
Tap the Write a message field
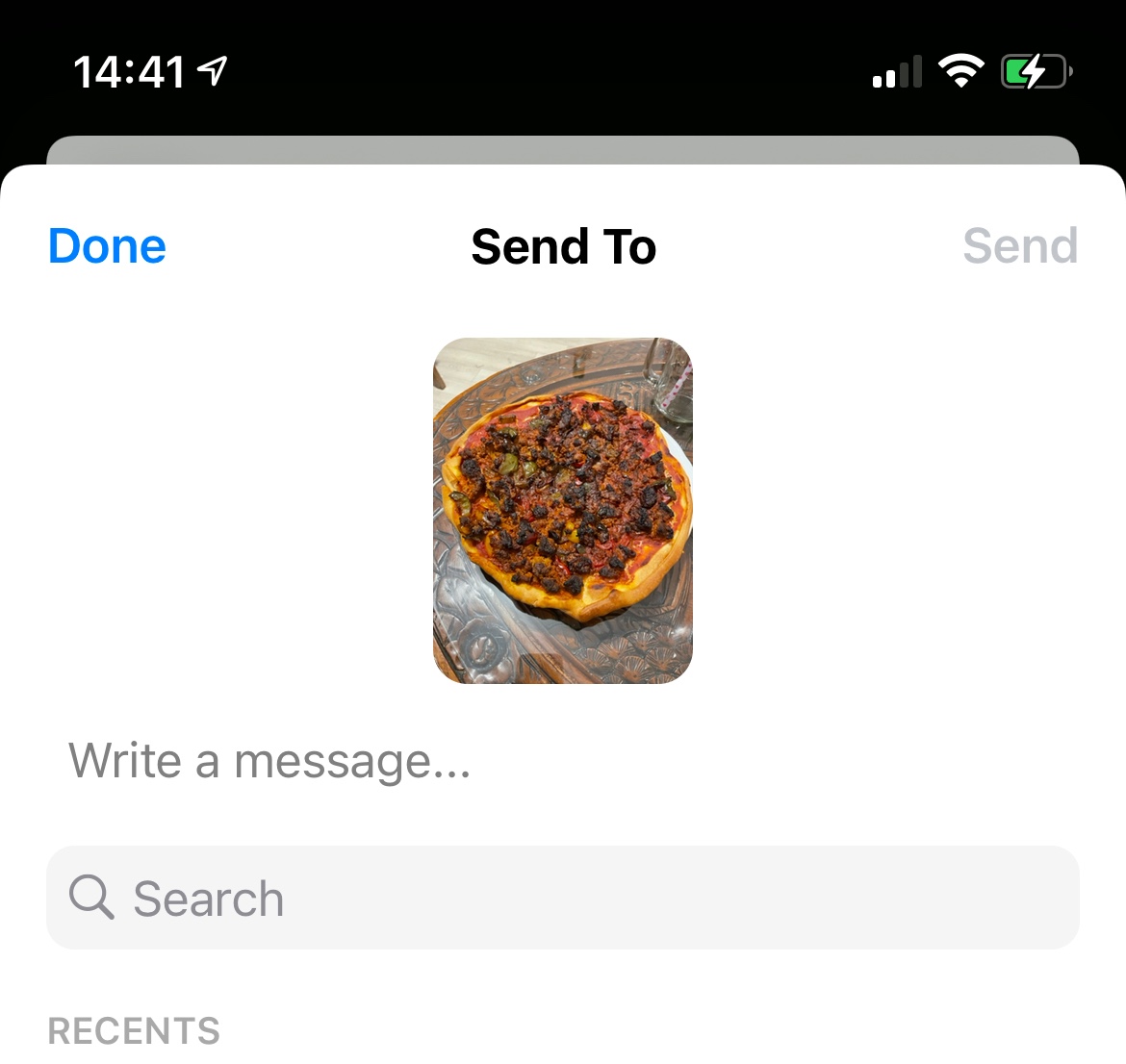(x=563, y=760)
